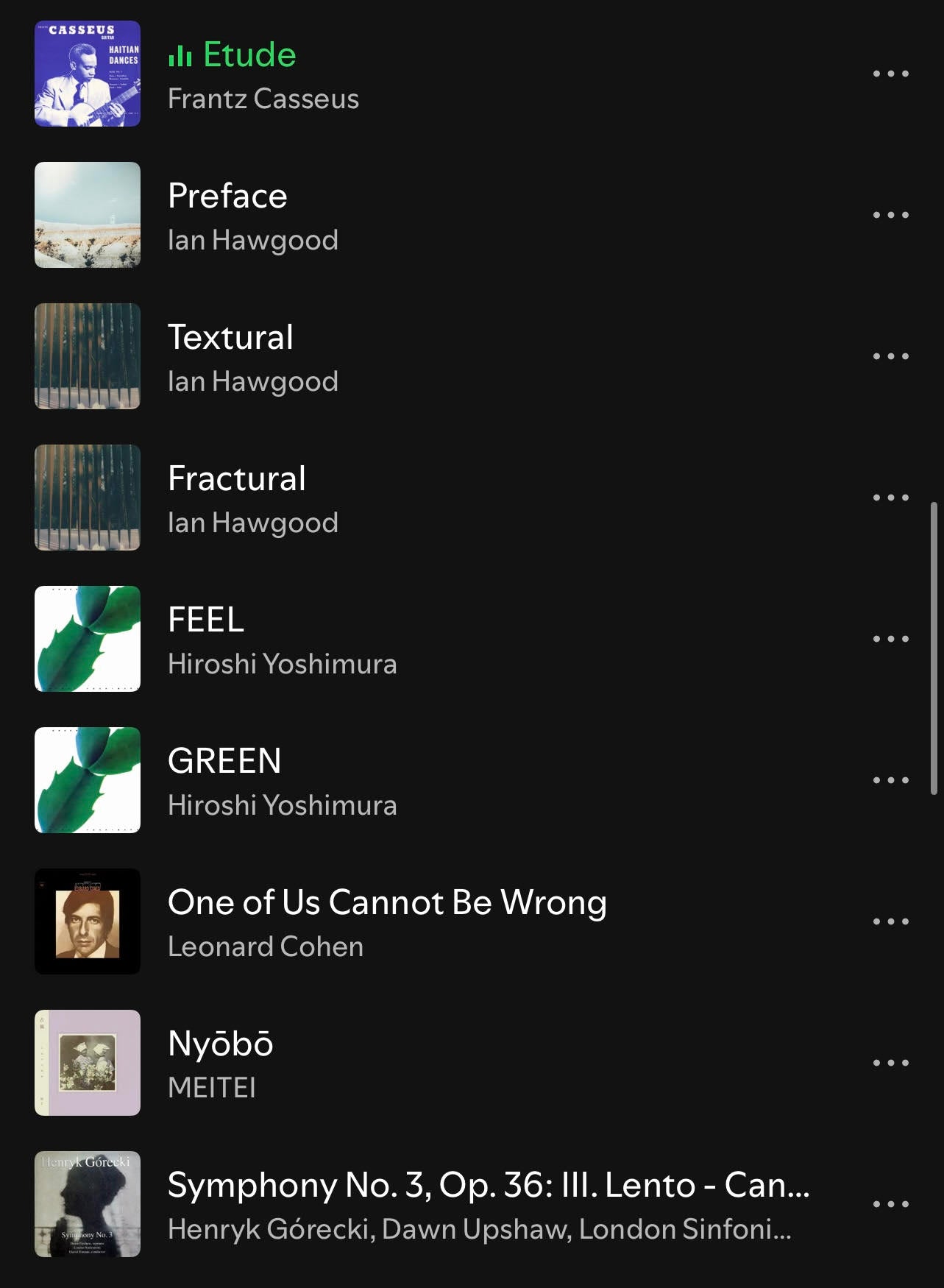Play One of Us Cannot Be Wrong
This screenshot has width=944, height=1288.
click(x=387, y=903)
